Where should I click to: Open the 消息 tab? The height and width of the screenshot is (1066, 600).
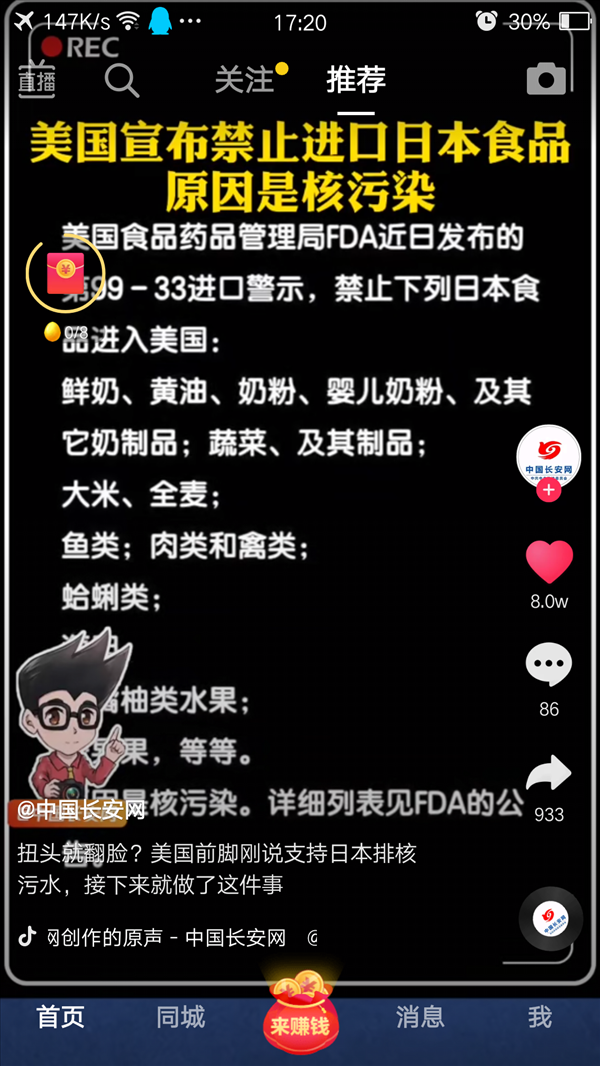click(420, 1017)
